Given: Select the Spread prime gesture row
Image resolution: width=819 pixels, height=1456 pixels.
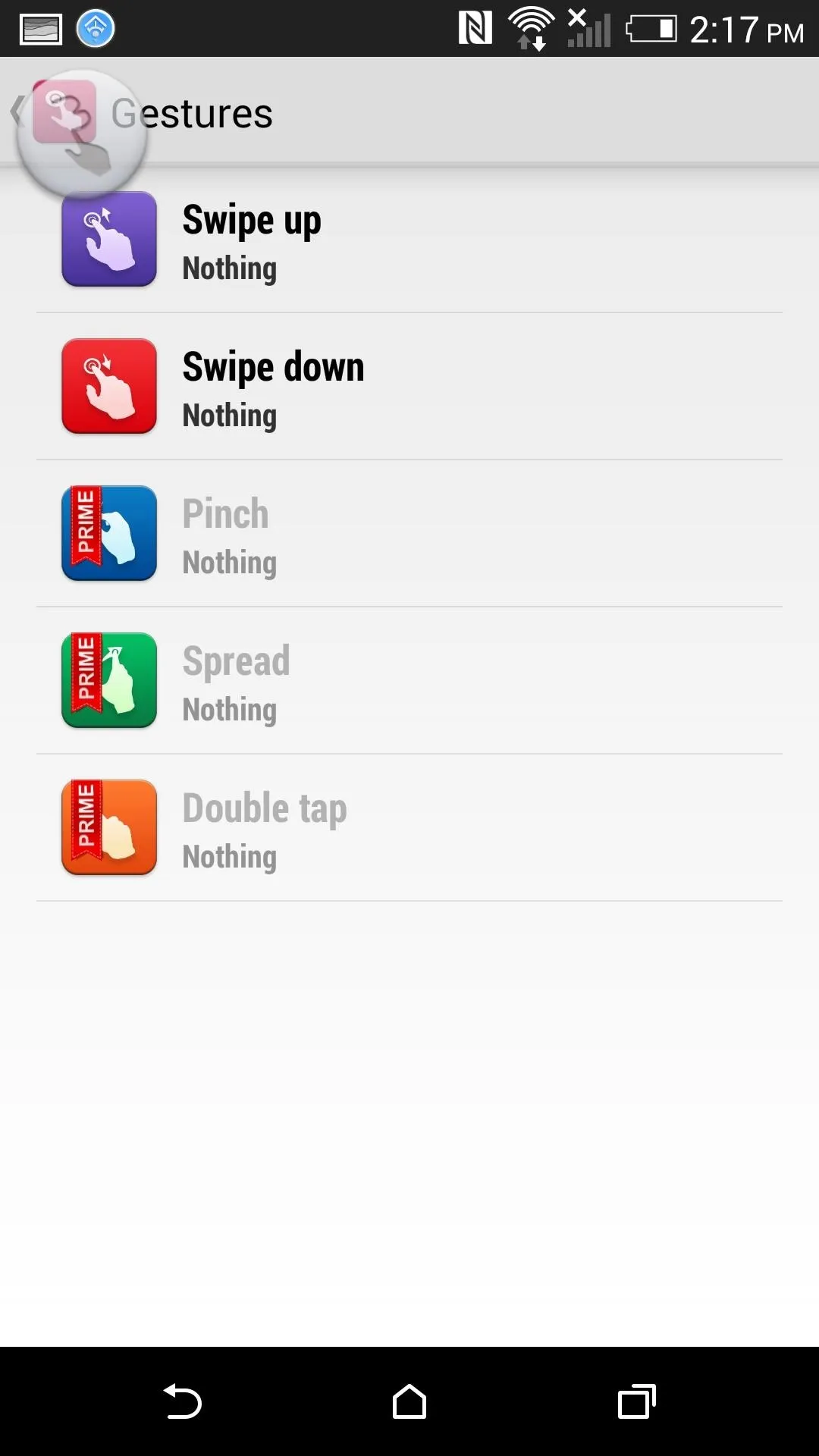Looking at the screenshot, I should 409,681.
